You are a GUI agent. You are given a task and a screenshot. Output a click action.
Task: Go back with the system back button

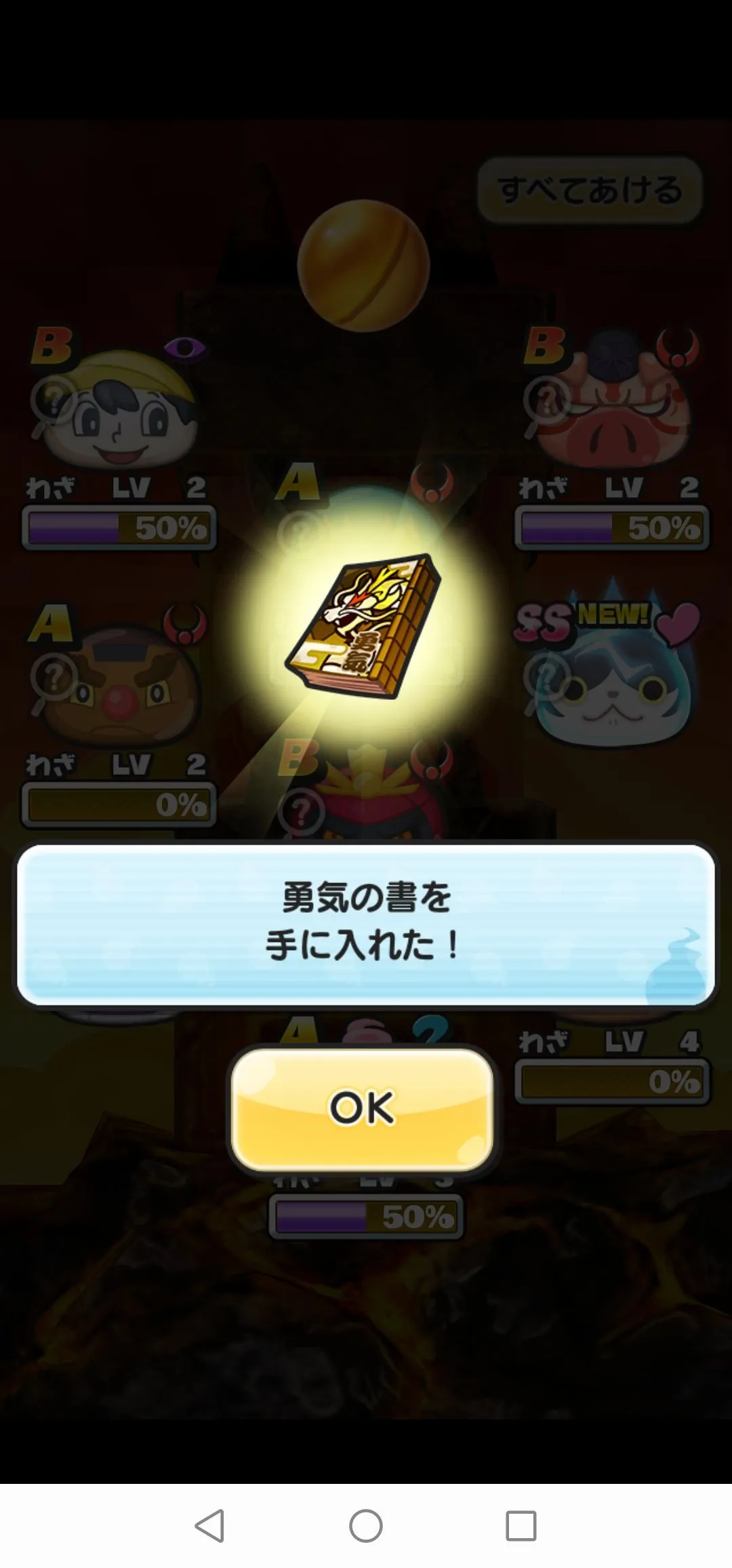click(x=209, y=1526)
